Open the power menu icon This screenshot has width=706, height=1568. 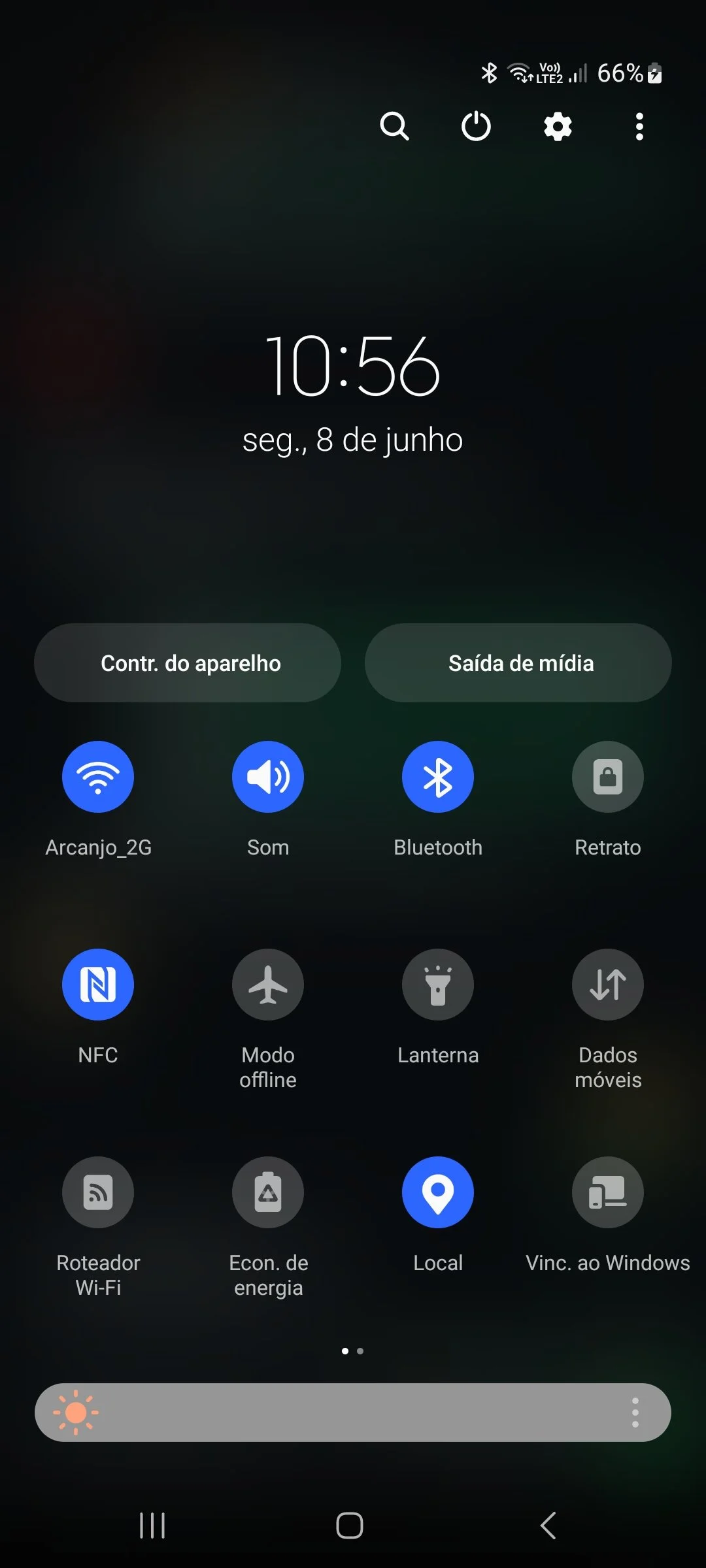pos(476,126)
